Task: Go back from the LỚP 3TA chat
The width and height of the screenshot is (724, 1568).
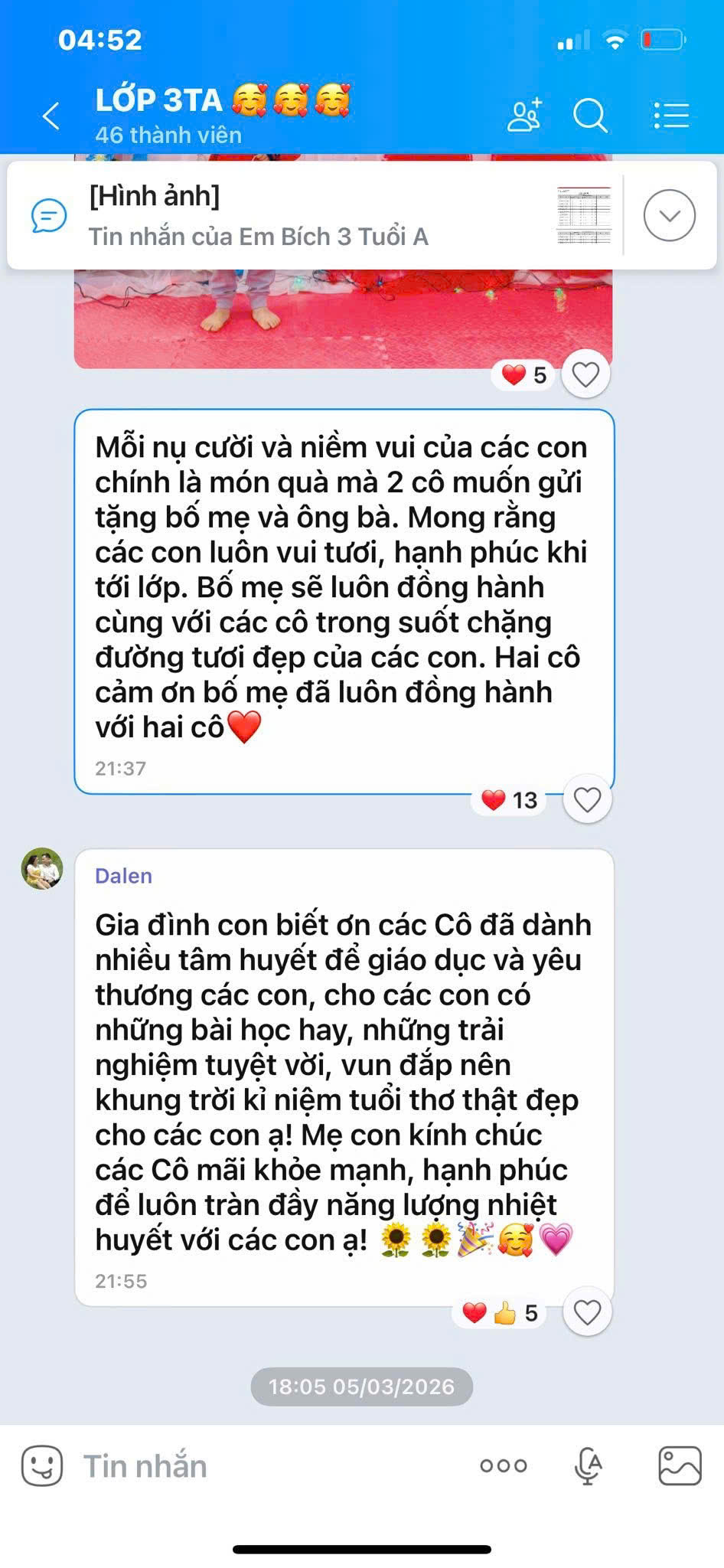Action: [51, 116]
